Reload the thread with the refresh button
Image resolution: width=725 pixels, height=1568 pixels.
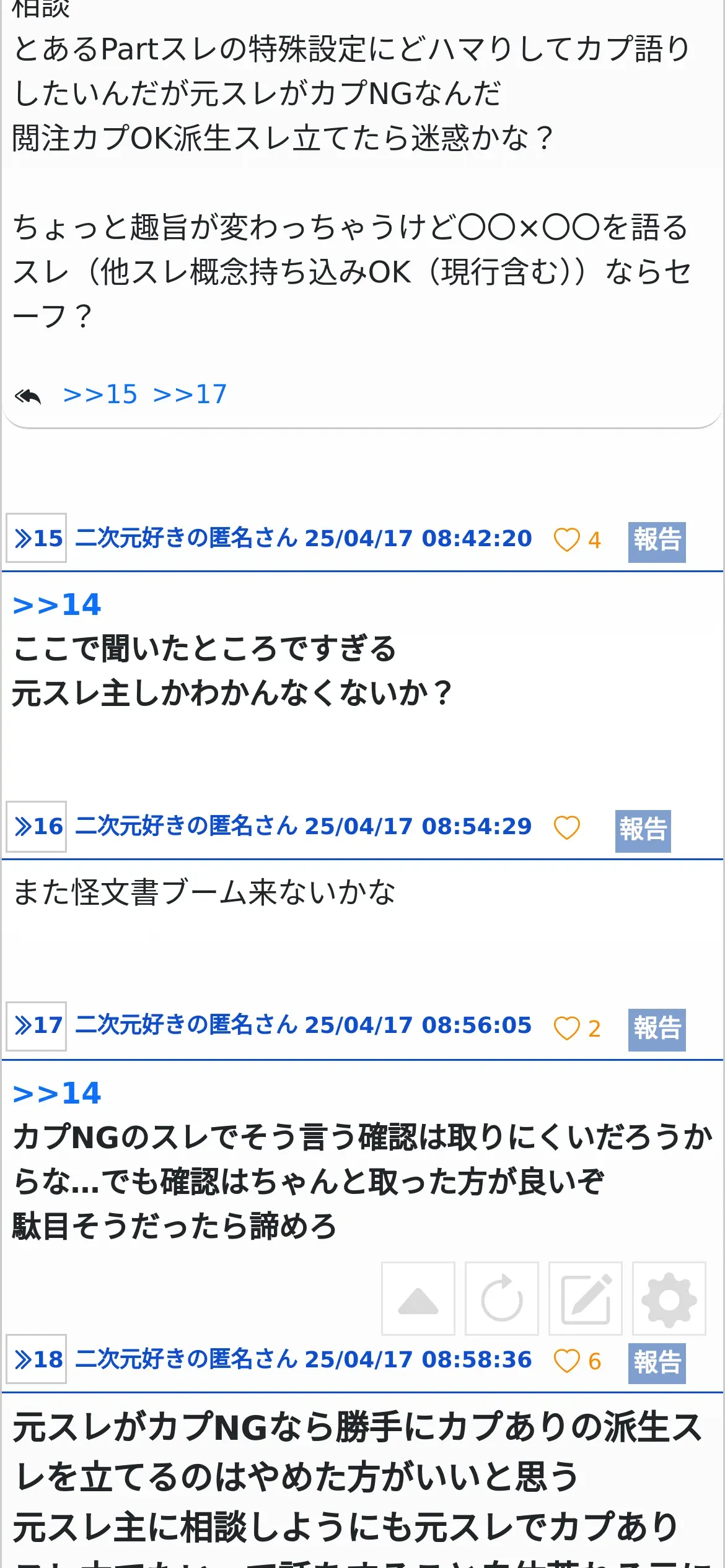pyautogui.click(x=502, y=1298)
